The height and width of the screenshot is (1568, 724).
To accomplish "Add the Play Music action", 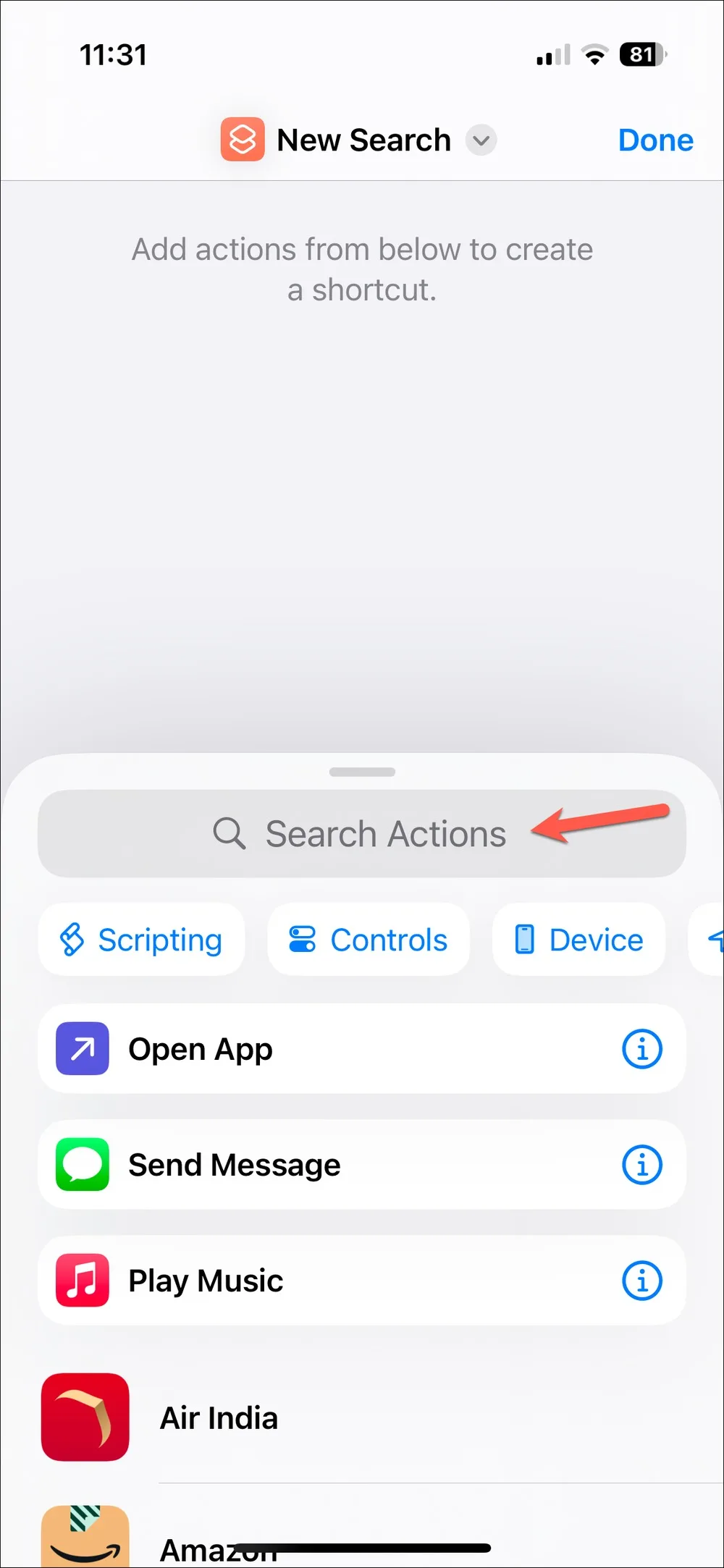I will tap(362, 1280).
